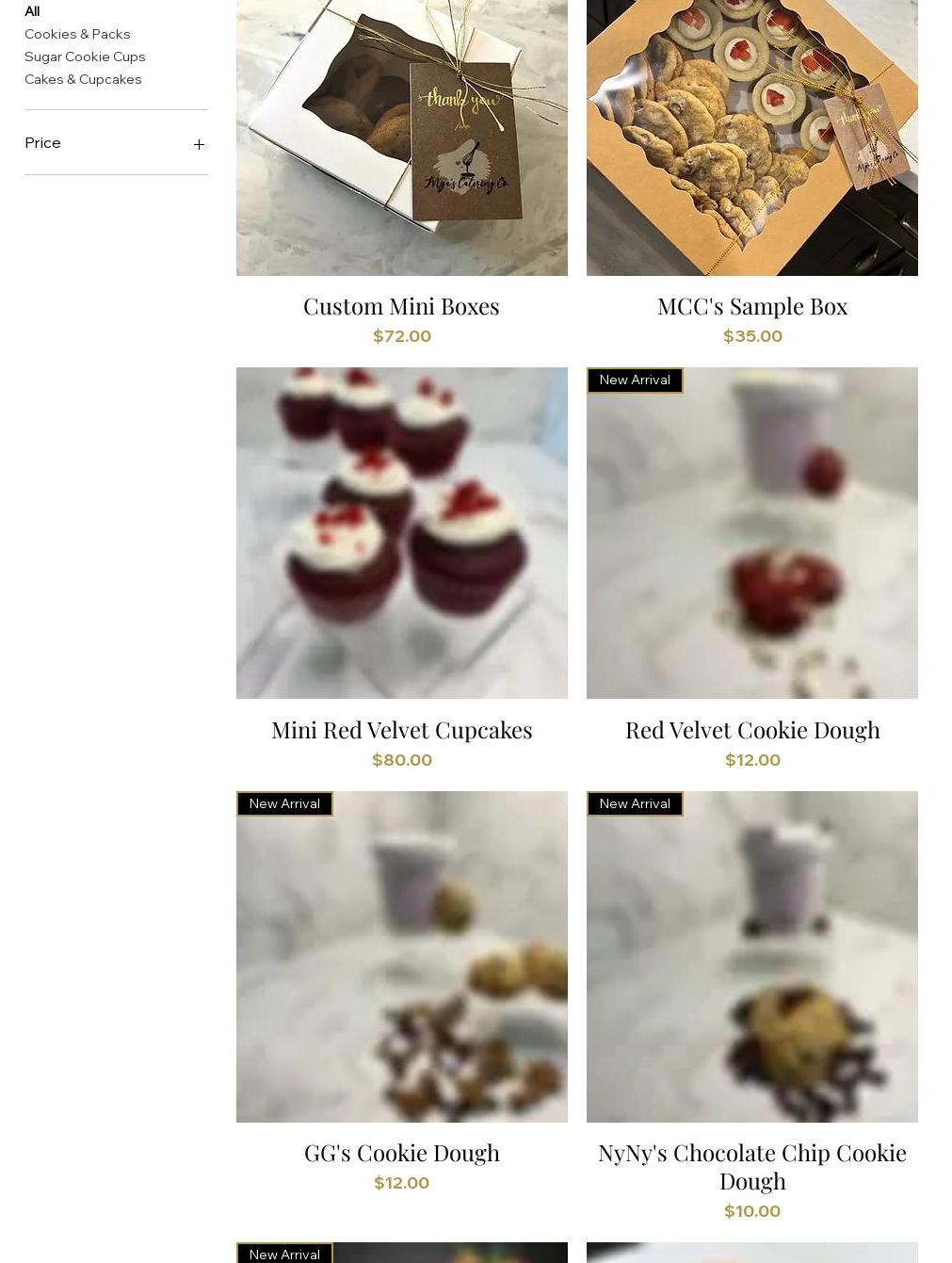Open the MCC's Sample Box title link

point(751,306)
